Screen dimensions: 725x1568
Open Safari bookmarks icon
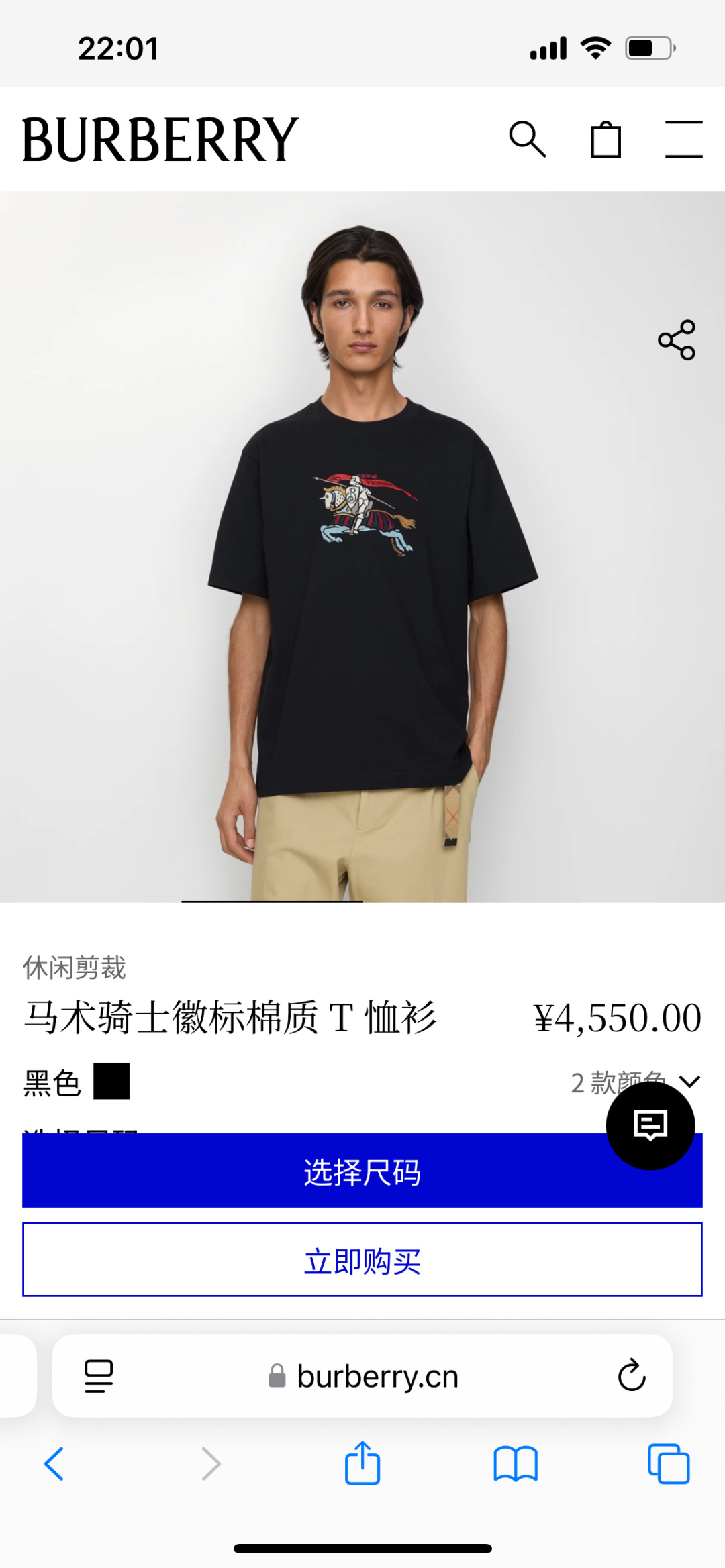click(516, 1464)
